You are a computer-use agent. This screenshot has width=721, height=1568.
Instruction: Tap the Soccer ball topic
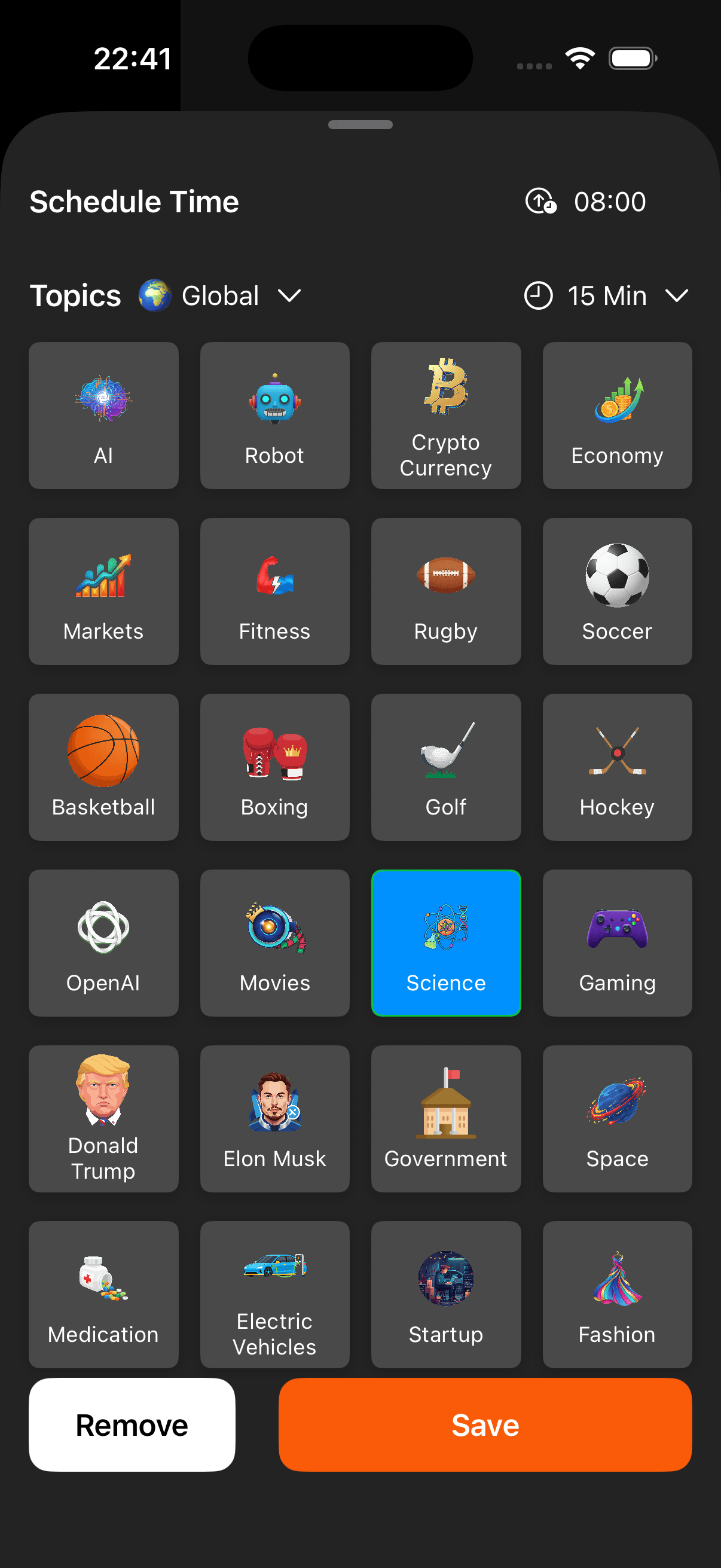click(x=617, y=591)
